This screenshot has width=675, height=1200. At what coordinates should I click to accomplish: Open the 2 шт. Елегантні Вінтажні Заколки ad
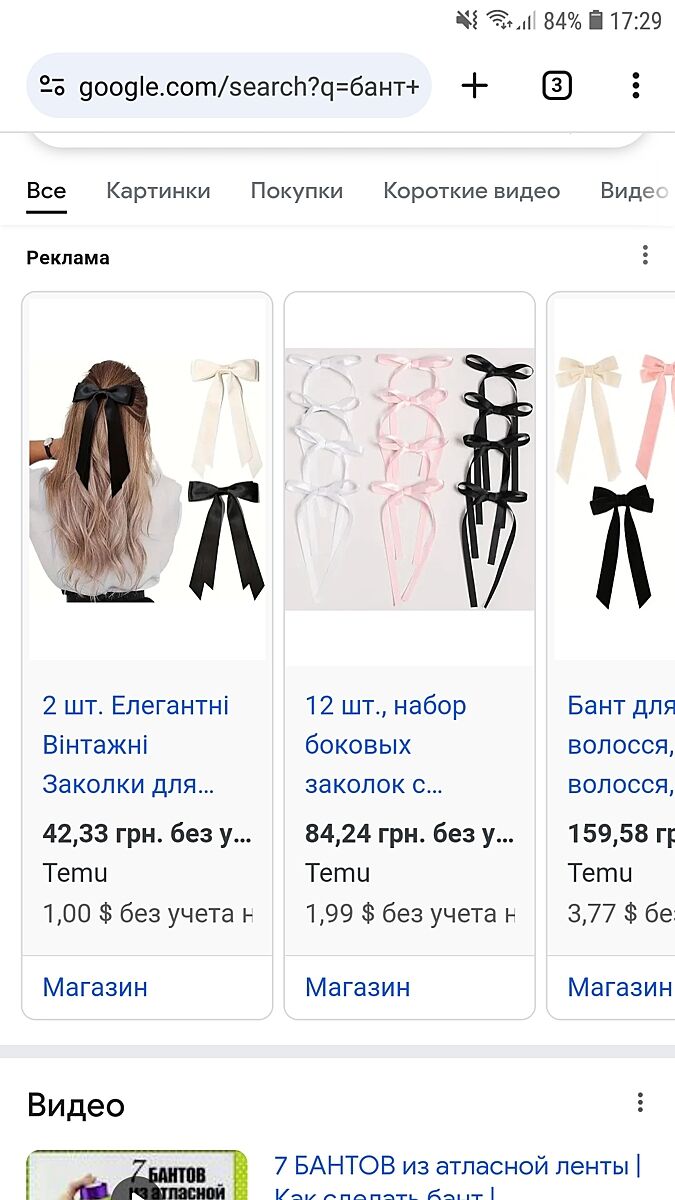click(x=136, y=745)
